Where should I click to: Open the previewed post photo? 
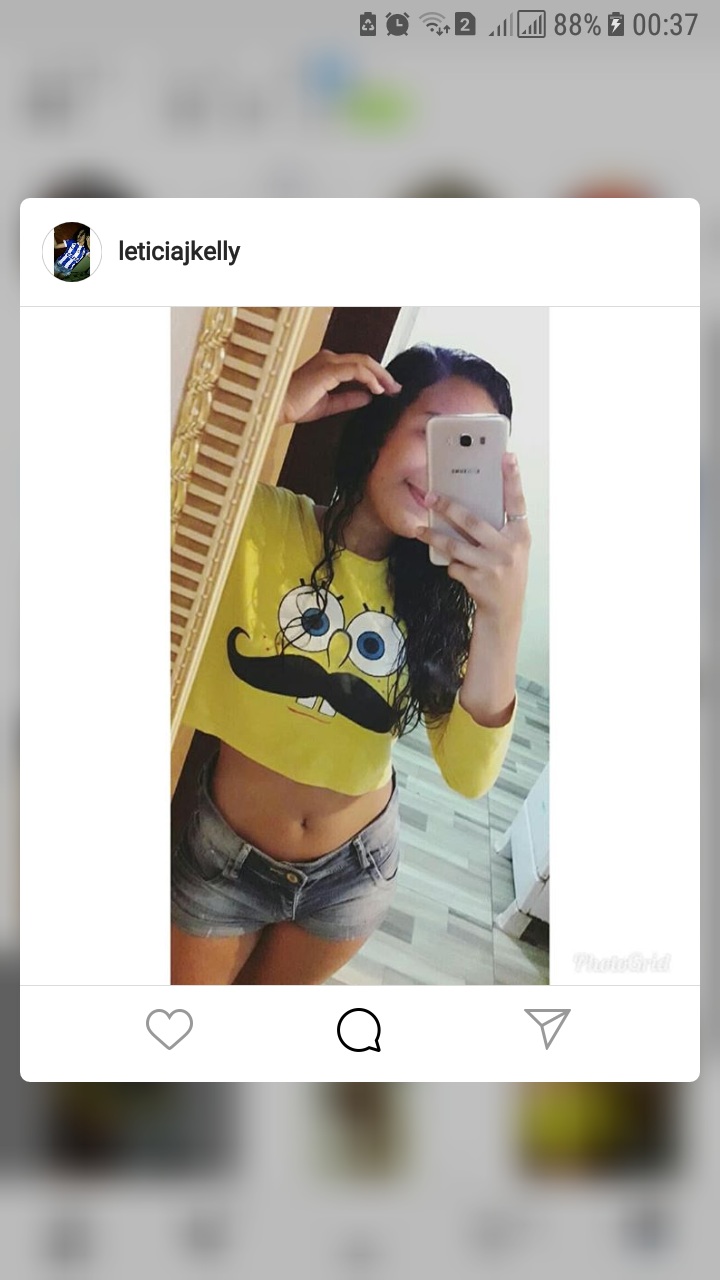(359, 645)
